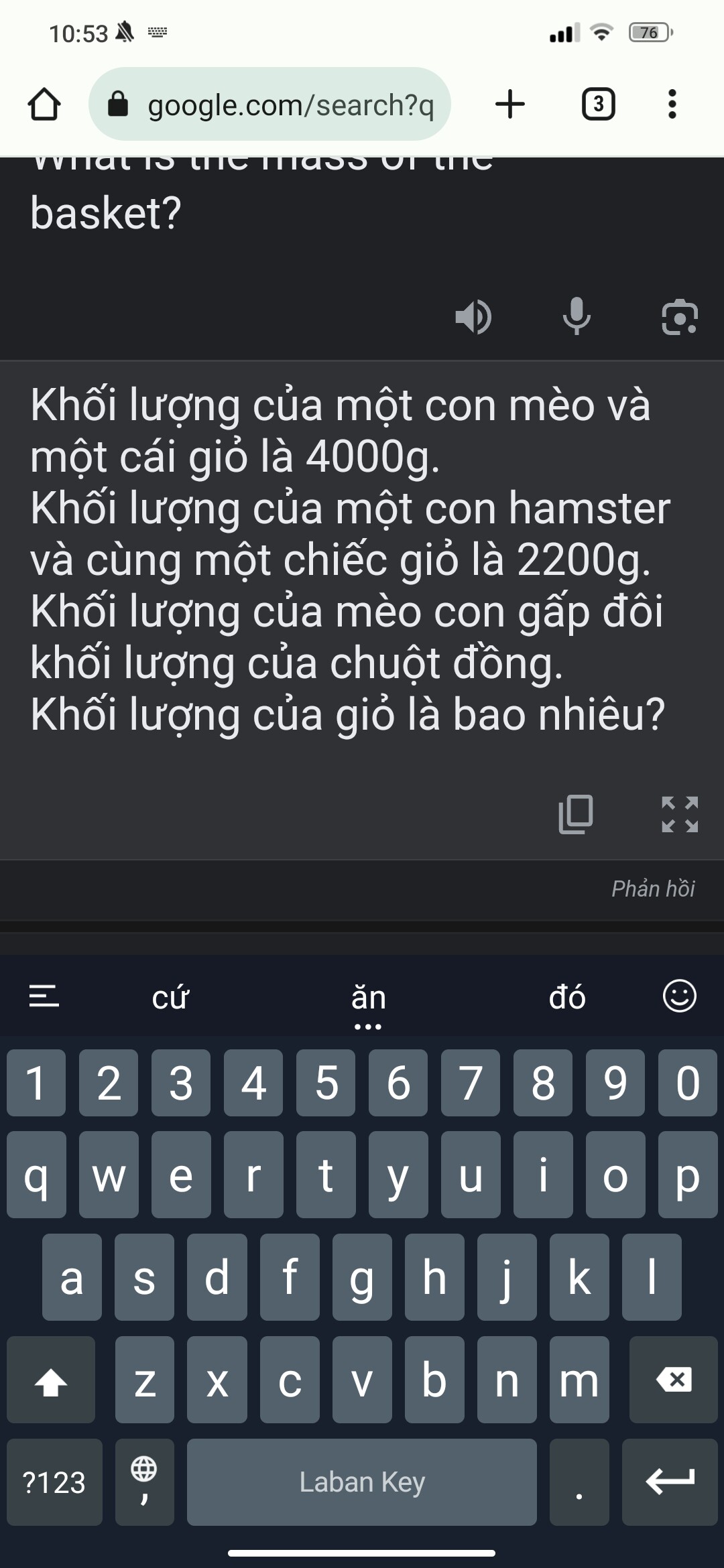Open the keyboard emoji panel

[679, 996]
